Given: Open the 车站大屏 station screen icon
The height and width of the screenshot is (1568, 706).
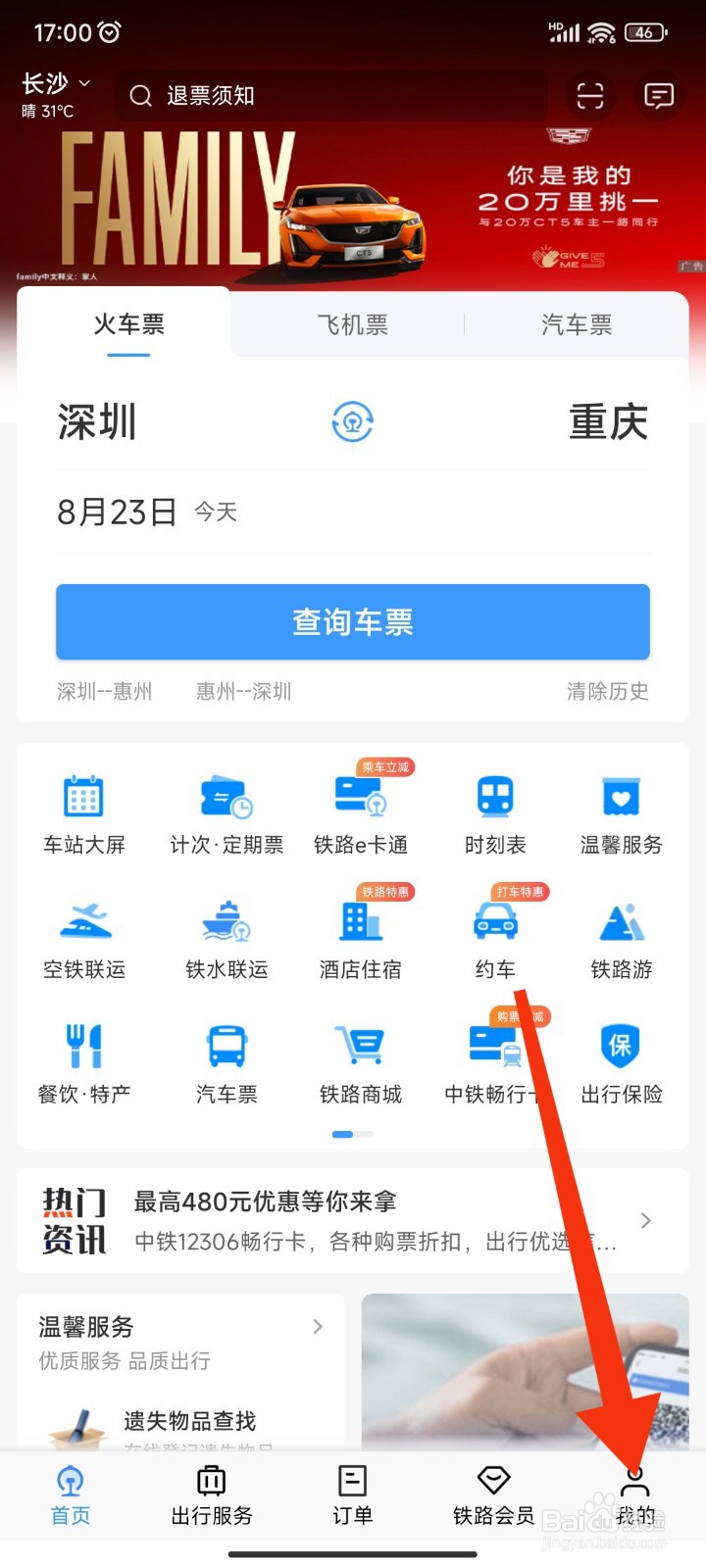Looking at the screenshot, I should point(86,808).
